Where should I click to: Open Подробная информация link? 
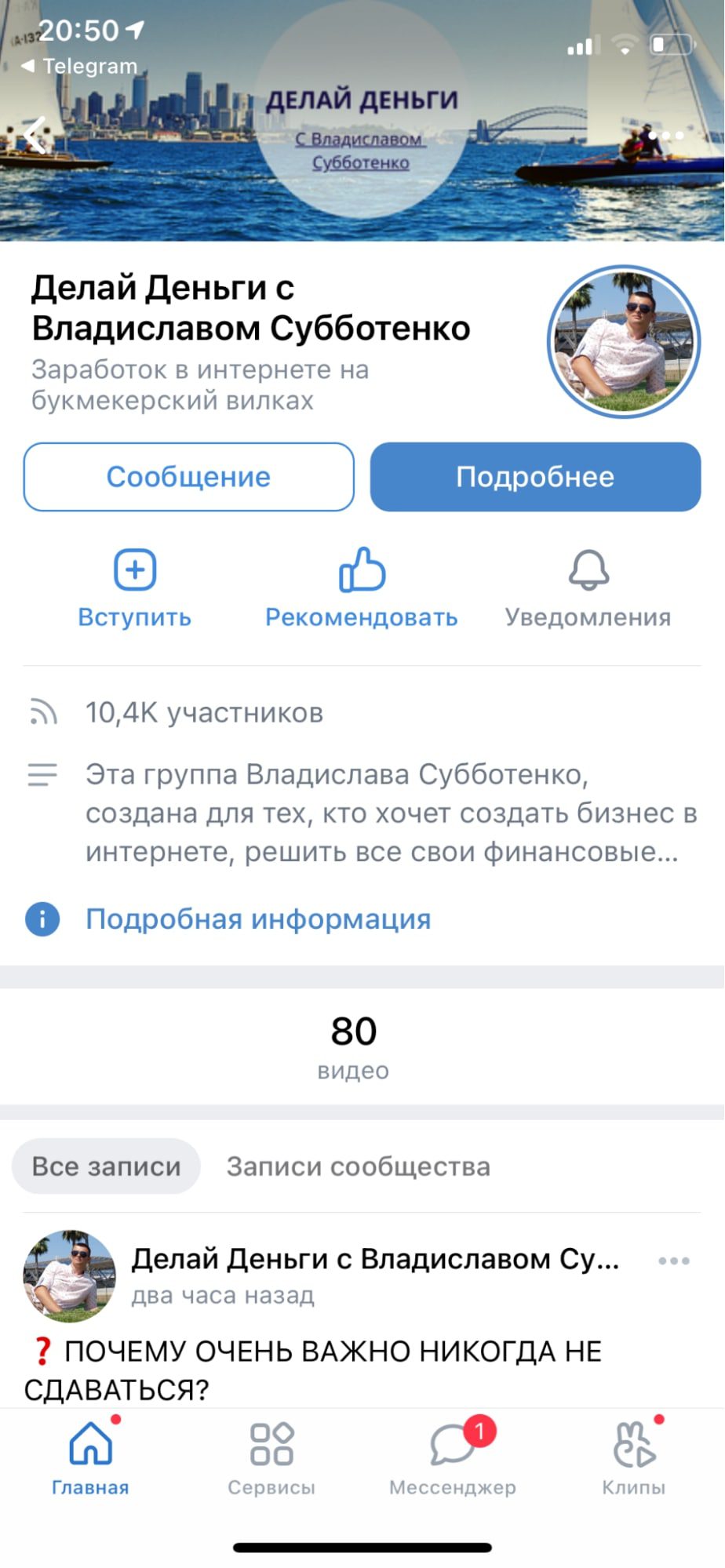(257, 919)
